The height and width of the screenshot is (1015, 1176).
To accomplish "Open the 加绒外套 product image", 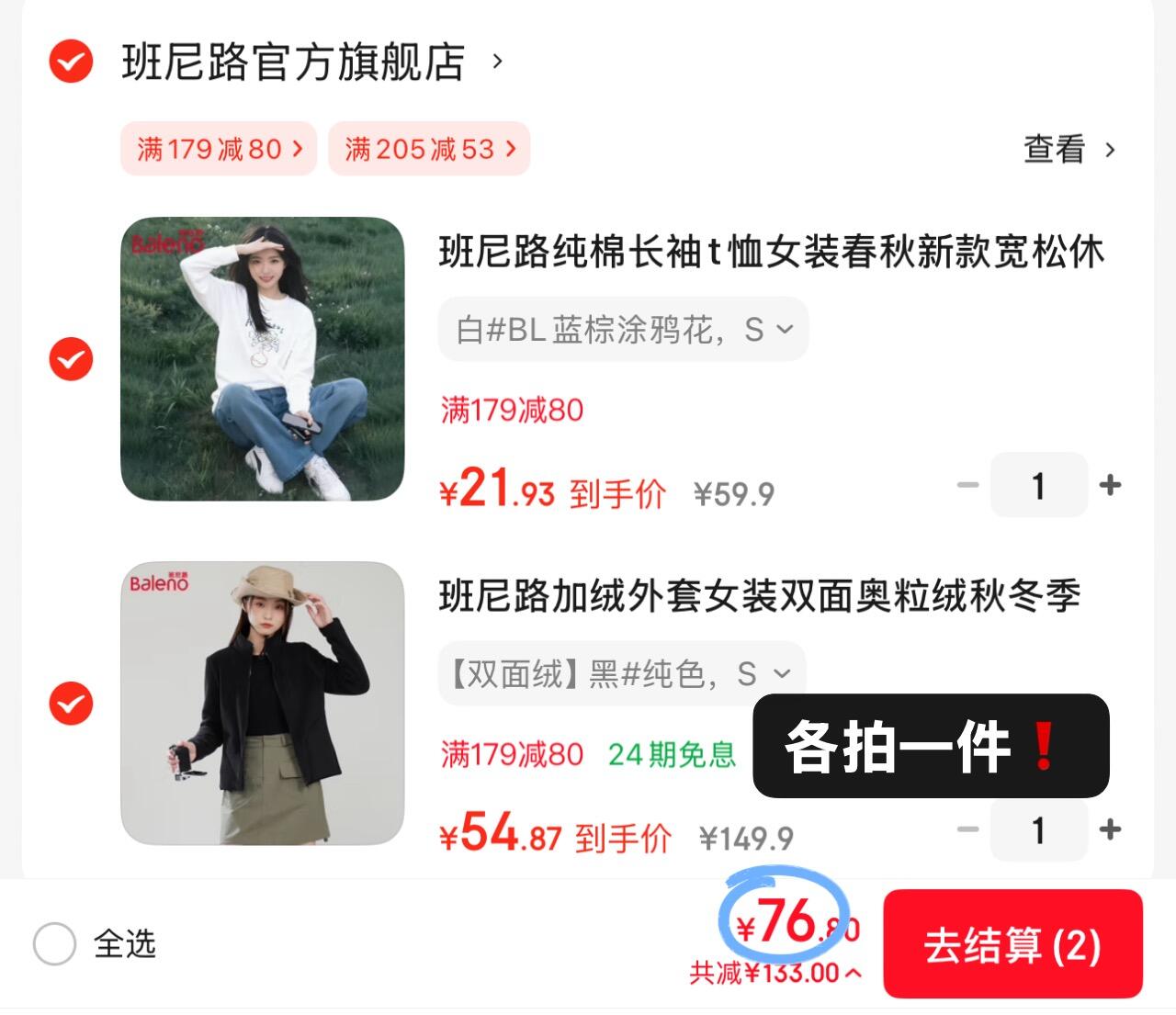I will click(263, 704).
